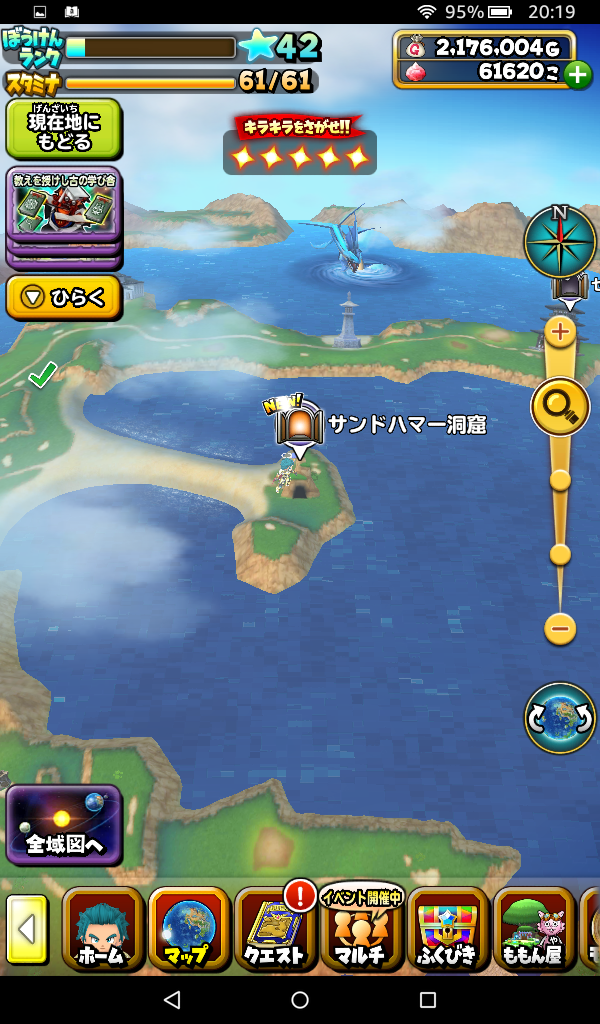Open ふくびき lottery tab
The width and height of the screenshot is (600, 1024).
[447, 930]
